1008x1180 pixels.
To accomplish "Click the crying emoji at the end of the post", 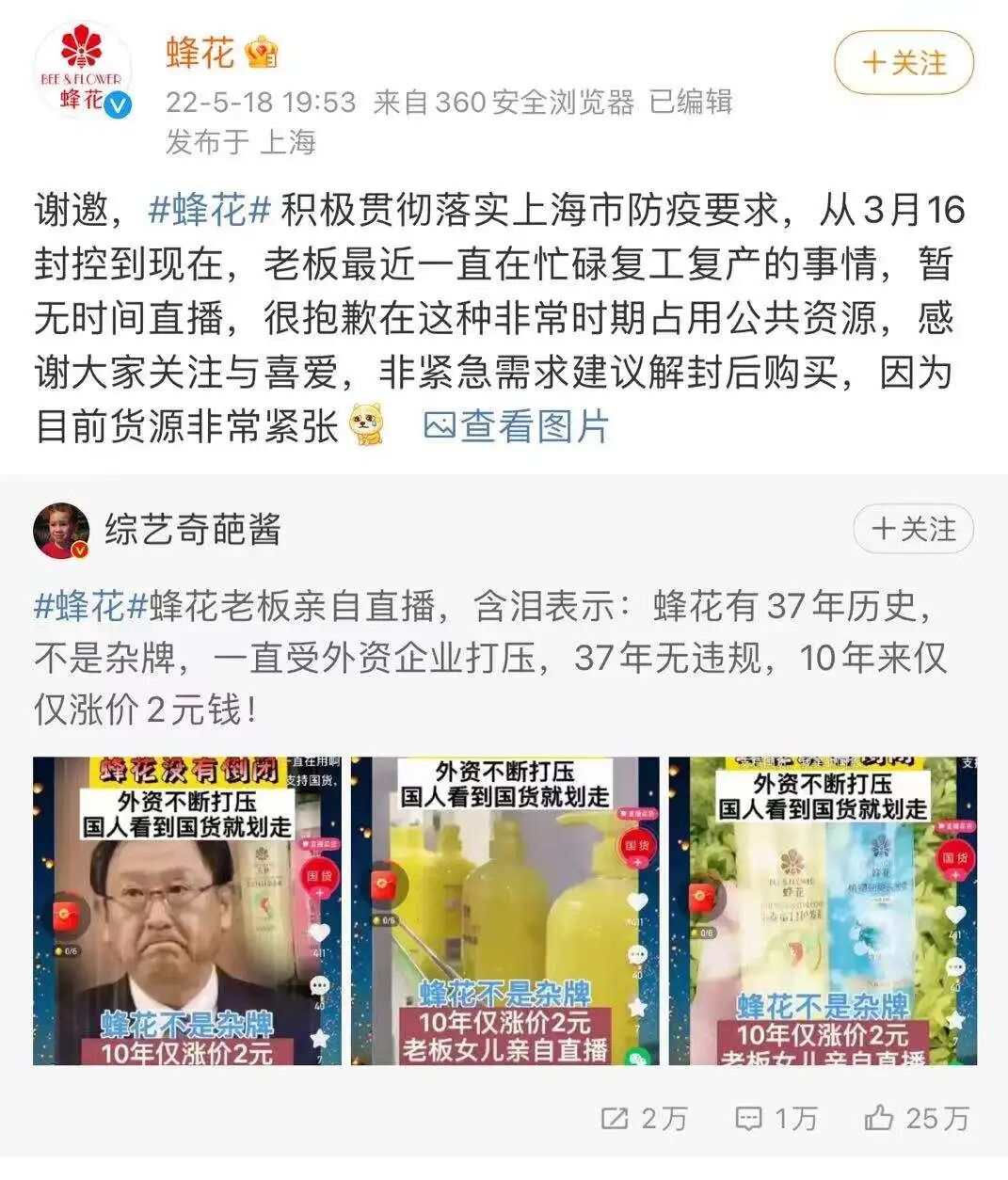I will coord(367,425).
